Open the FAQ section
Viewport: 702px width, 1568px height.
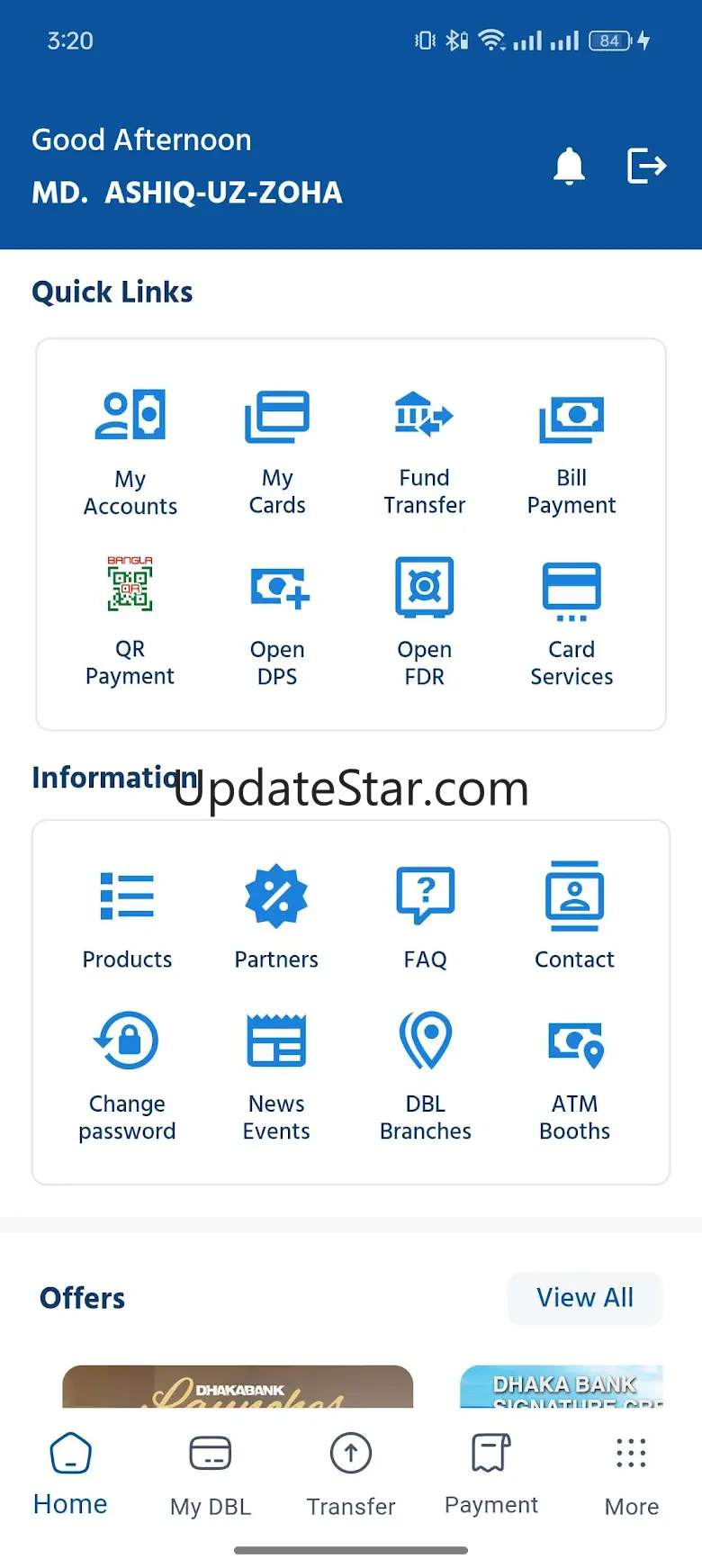pos(426,918)
